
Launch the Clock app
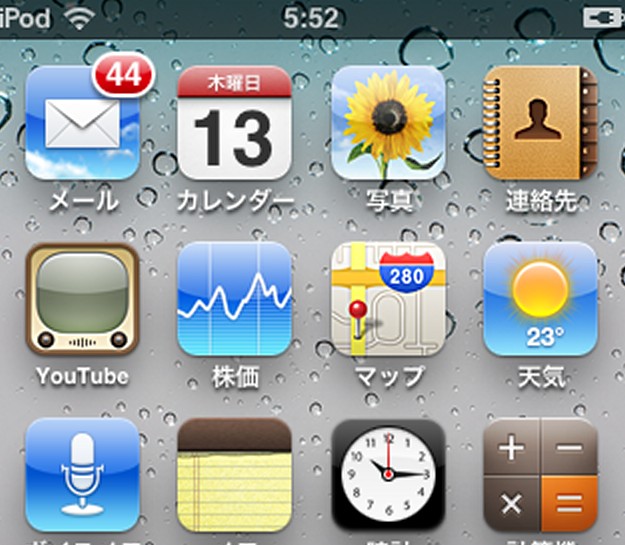[388, 474]
